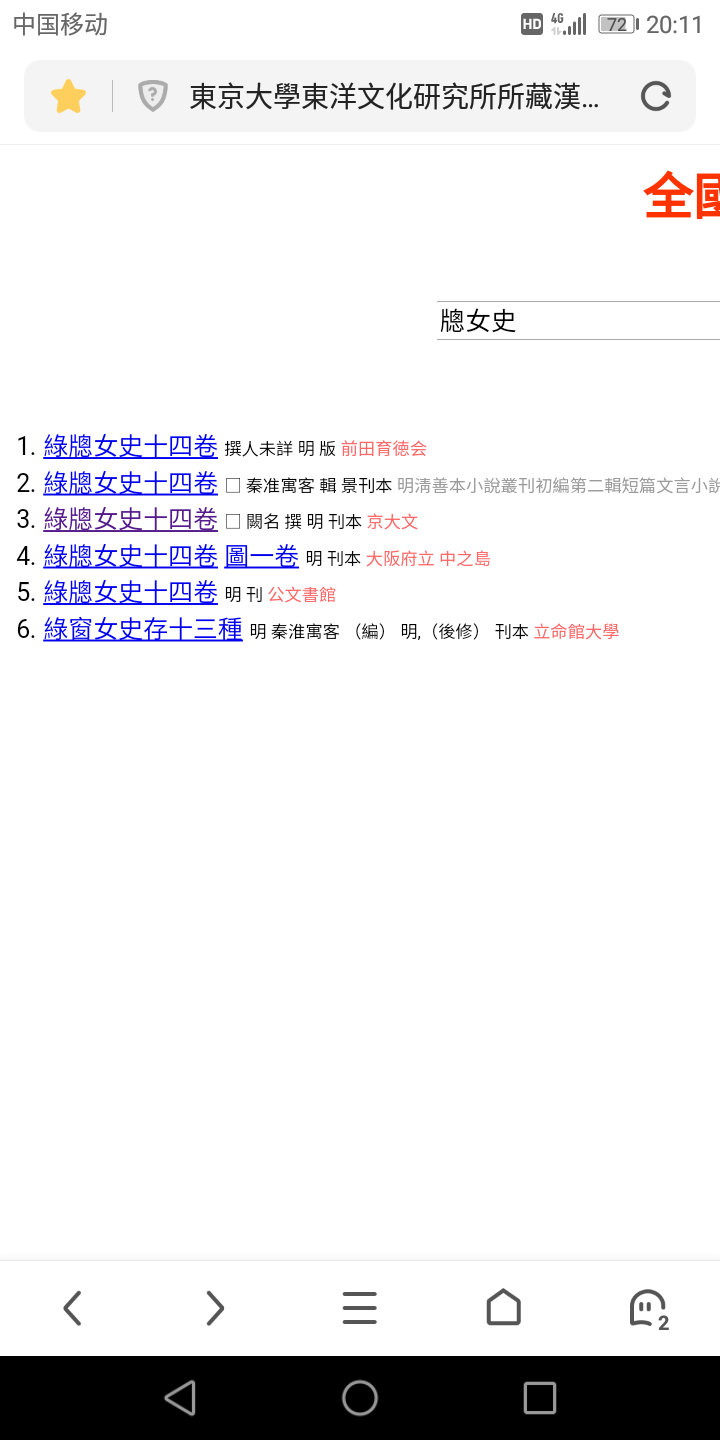Screen dimensions: 720x1440
Task: Reload the current page
Action: [x=655, y=97]
